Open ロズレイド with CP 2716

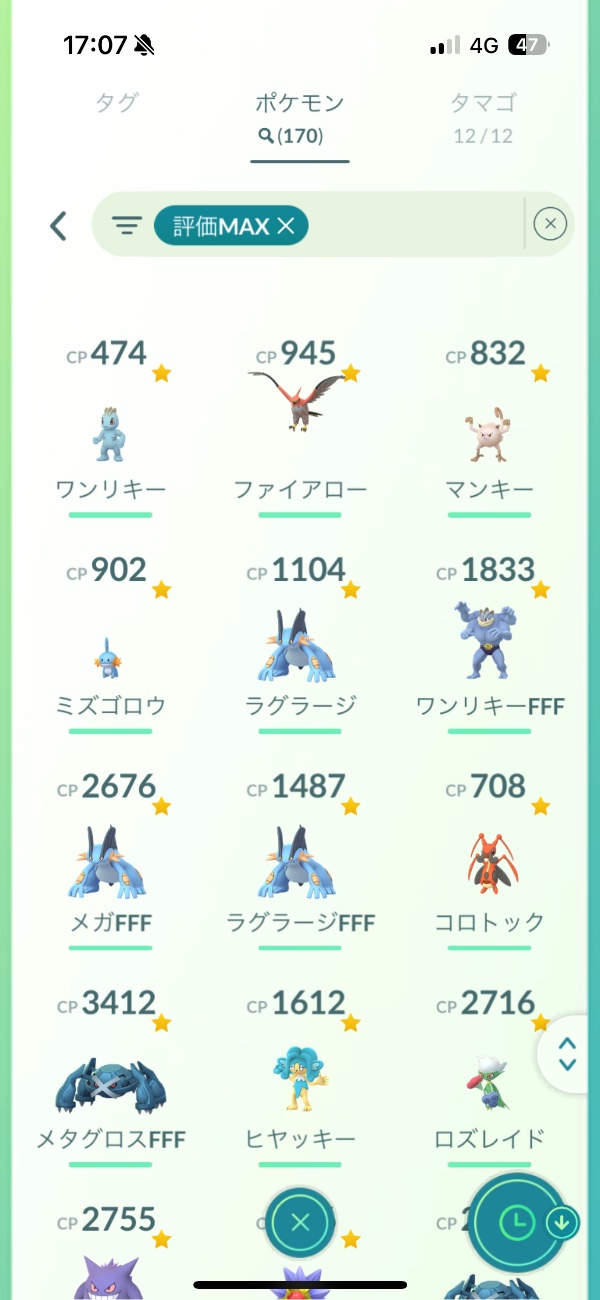point(490,1080)
